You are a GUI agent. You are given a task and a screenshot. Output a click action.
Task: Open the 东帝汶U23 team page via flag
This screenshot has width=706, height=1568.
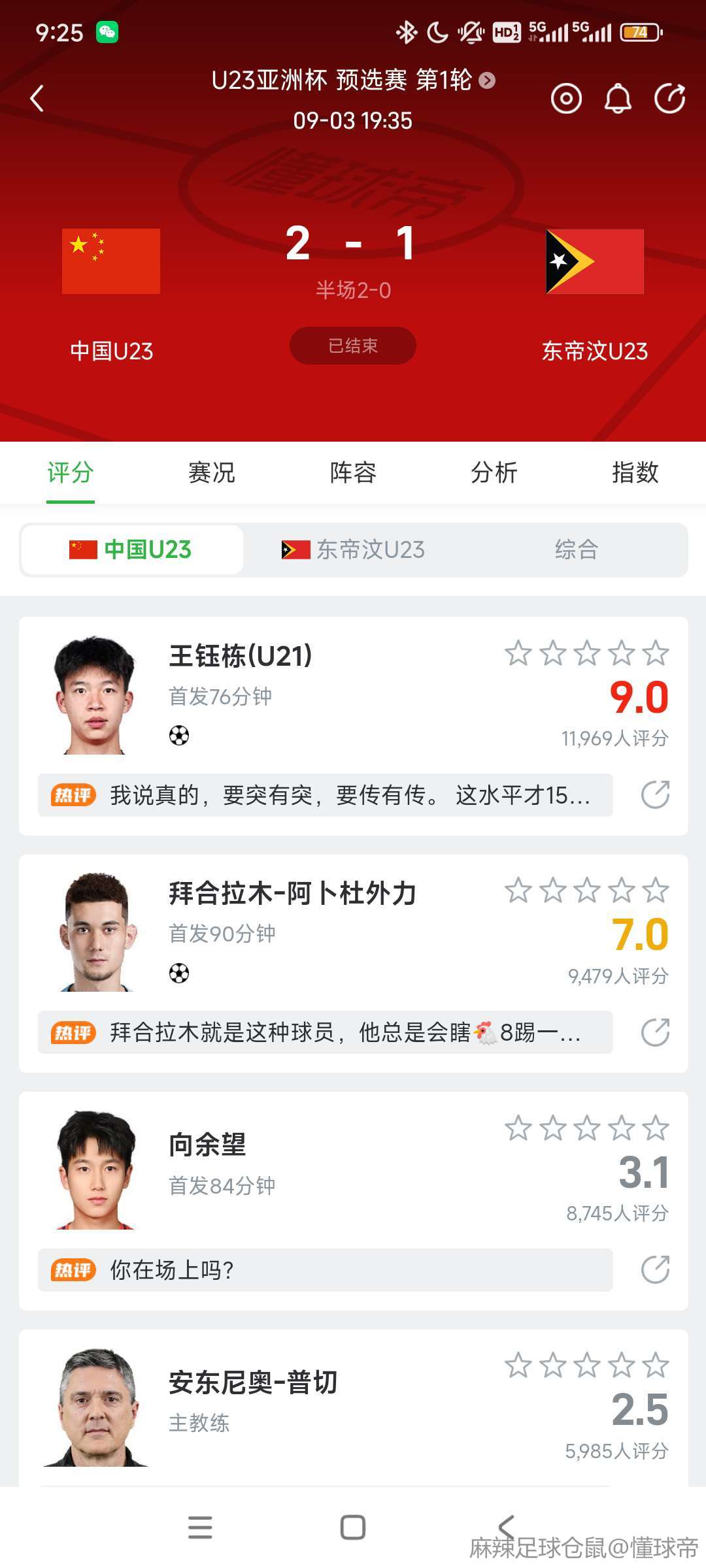point(595,261)
